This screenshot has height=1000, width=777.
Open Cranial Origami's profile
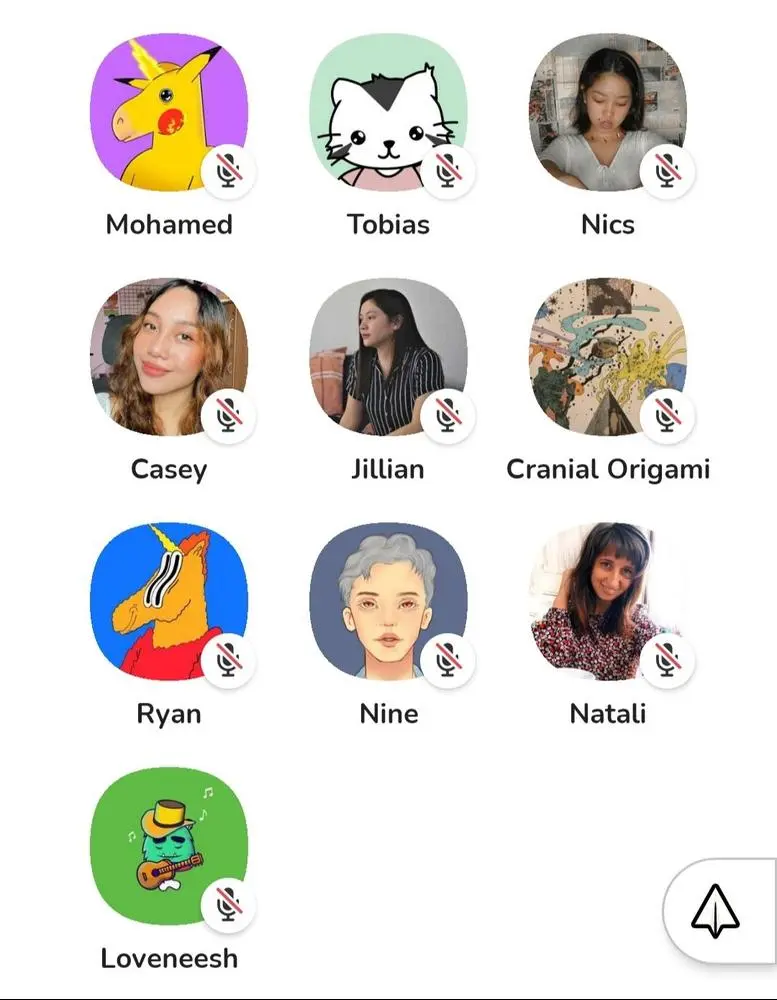607,357
